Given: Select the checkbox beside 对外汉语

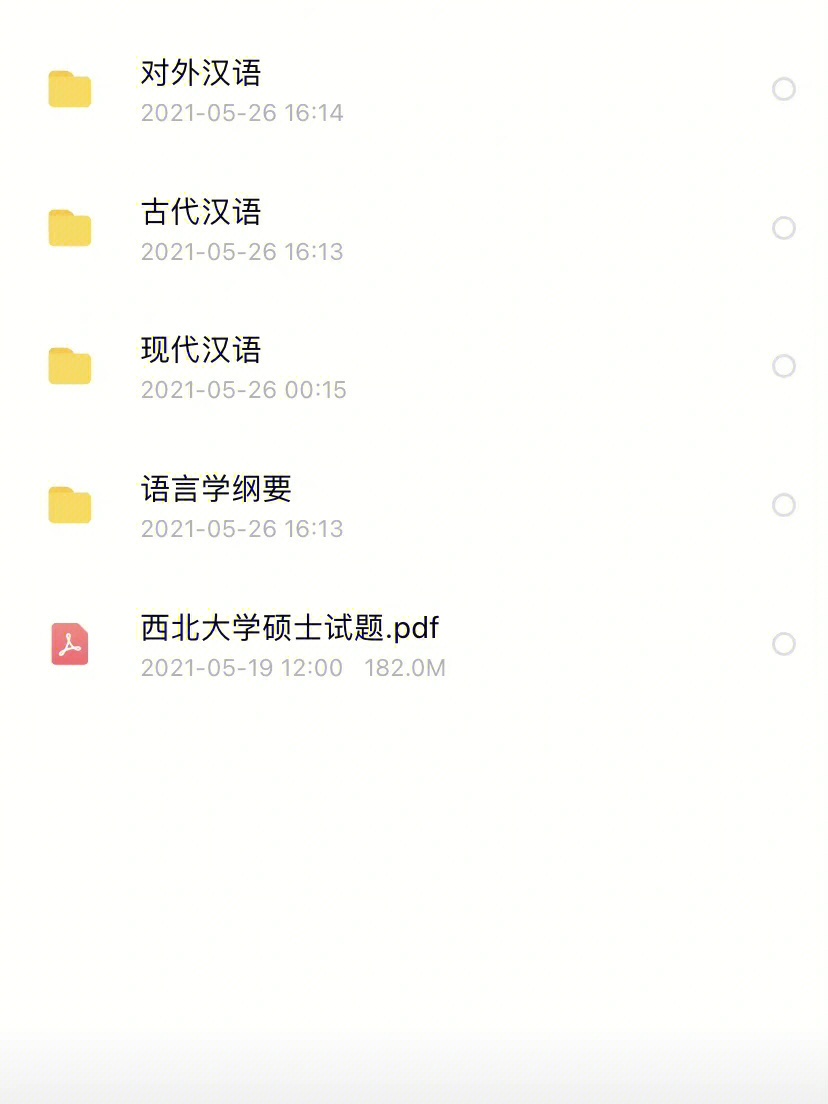Looking at the screenshot, I should pos(783,89).
